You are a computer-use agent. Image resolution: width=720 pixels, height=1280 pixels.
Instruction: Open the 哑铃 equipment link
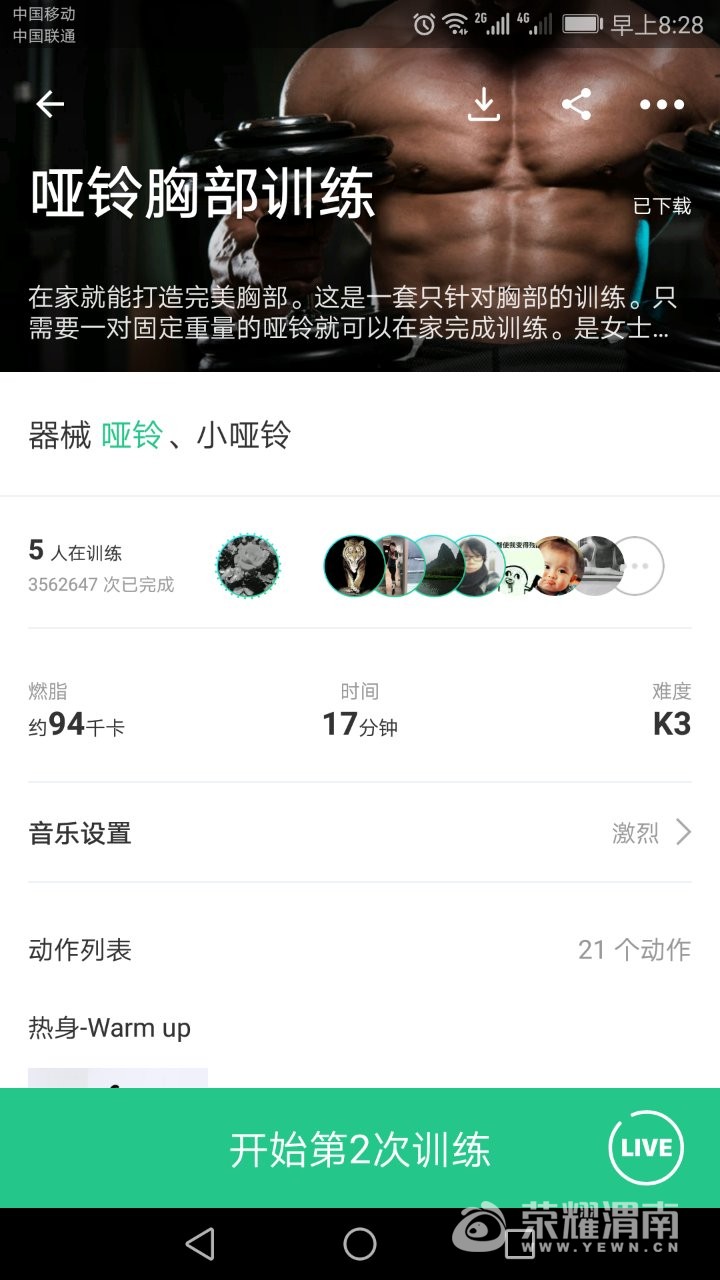pos(131,435)
